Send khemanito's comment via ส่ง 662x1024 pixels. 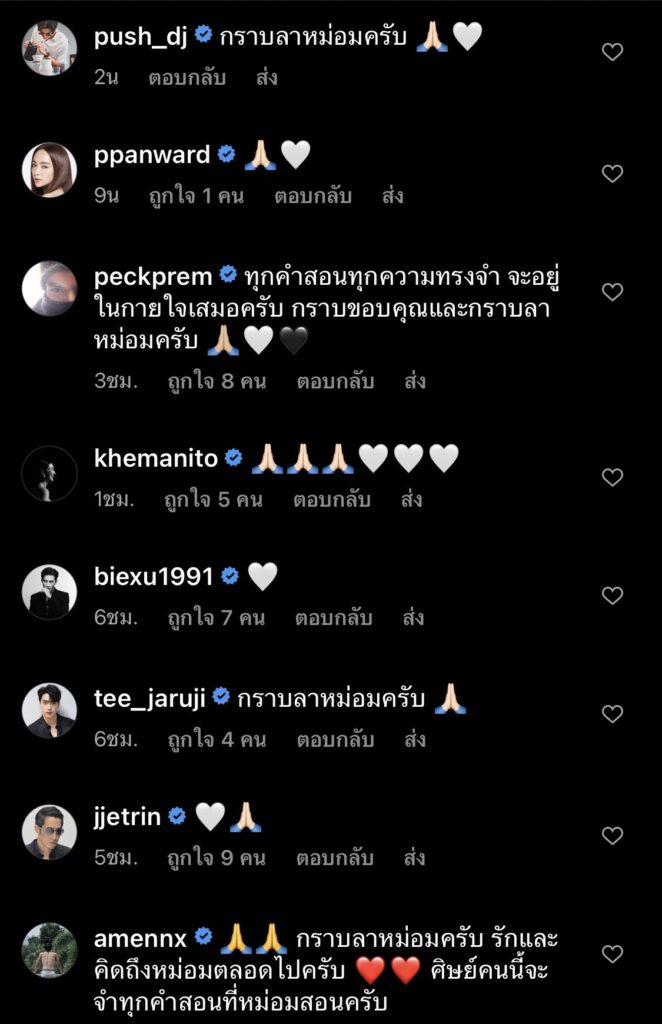click(412, 499)
